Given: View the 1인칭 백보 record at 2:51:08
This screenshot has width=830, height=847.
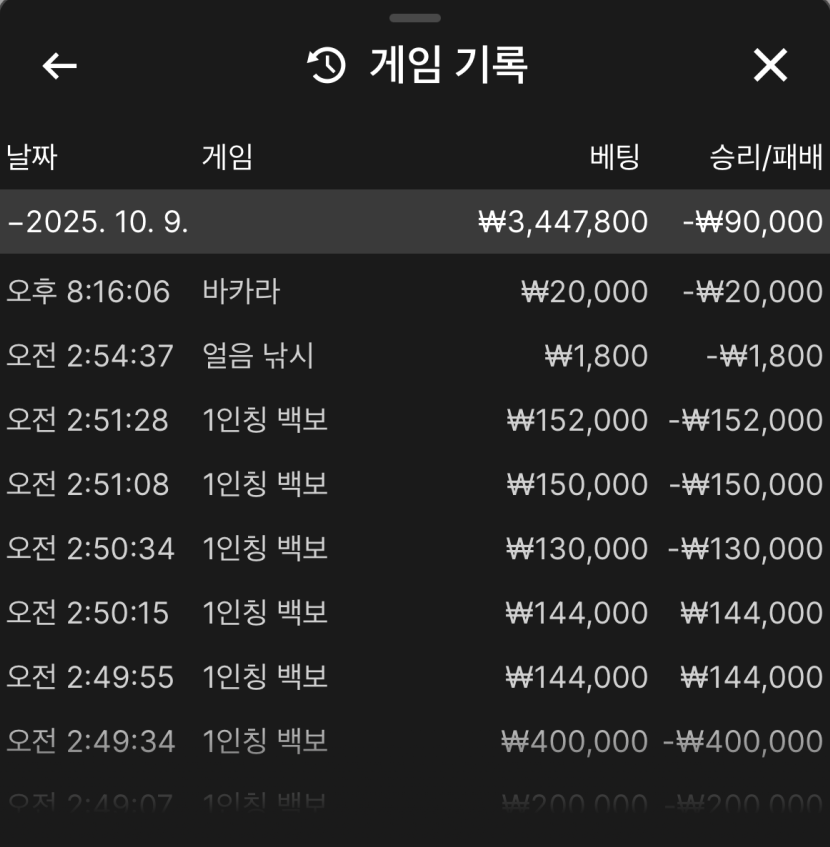Looking at the screenshot, I should coord(414,485).
